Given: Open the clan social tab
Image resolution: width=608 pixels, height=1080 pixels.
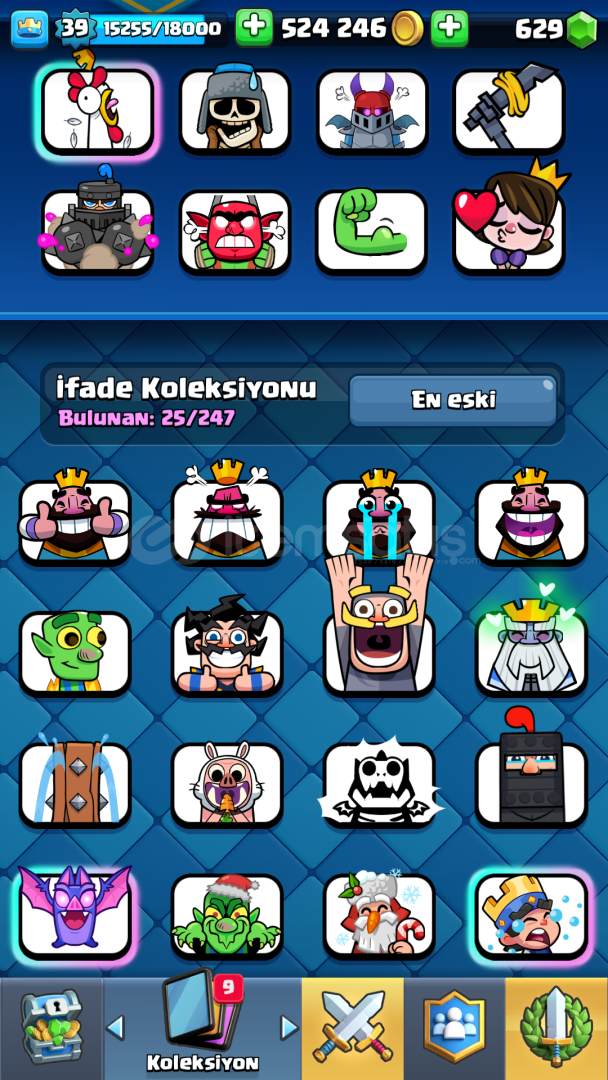Looking at the screenshot, I should tap(454, 1028).
